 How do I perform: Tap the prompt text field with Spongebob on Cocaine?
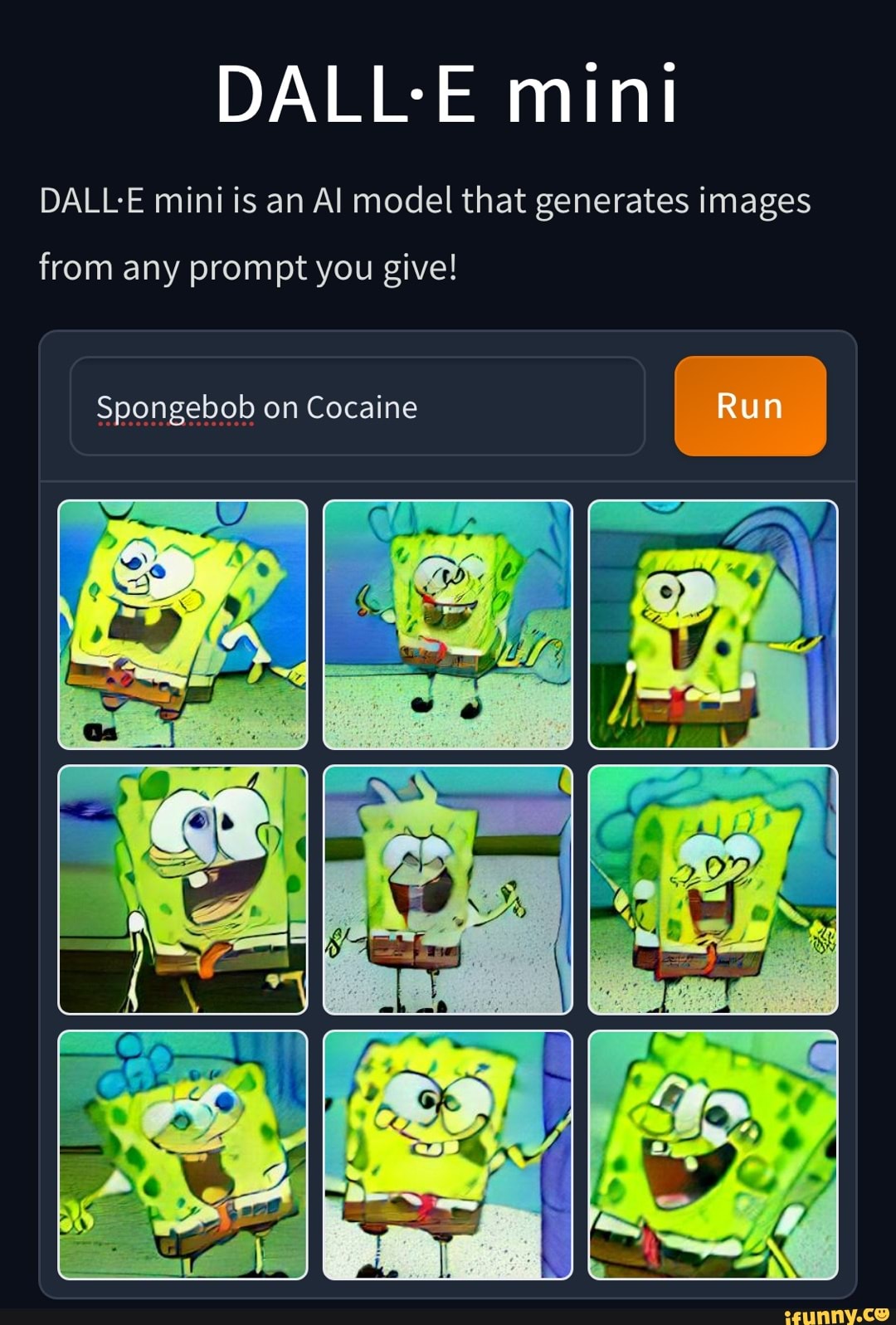357,407
